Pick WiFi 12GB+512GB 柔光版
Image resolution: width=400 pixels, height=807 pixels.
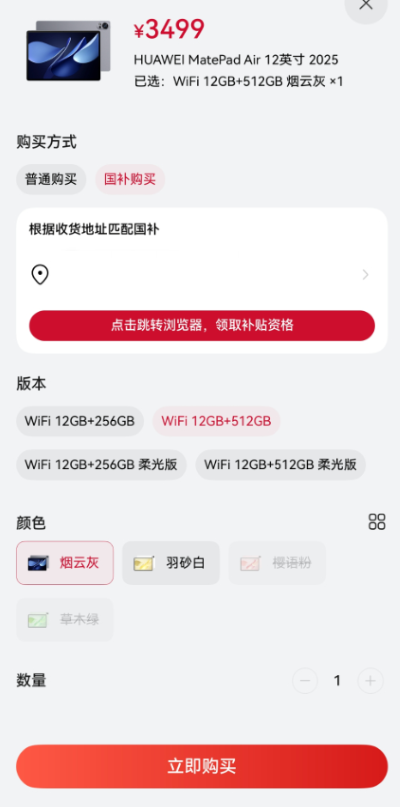pyautogui.click(x=281, y=465)
